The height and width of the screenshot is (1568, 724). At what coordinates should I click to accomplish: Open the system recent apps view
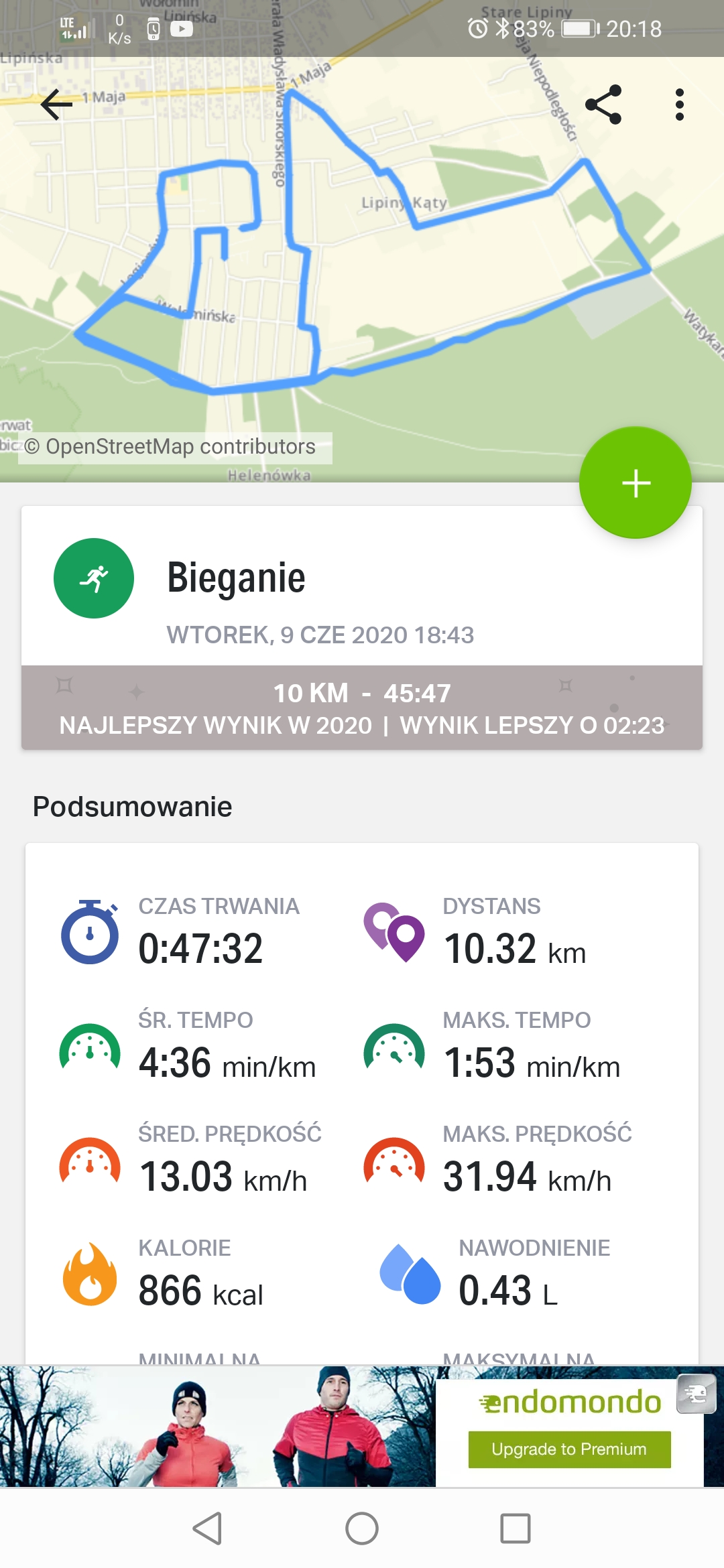pyautogui.click(x=515, y=1528)
